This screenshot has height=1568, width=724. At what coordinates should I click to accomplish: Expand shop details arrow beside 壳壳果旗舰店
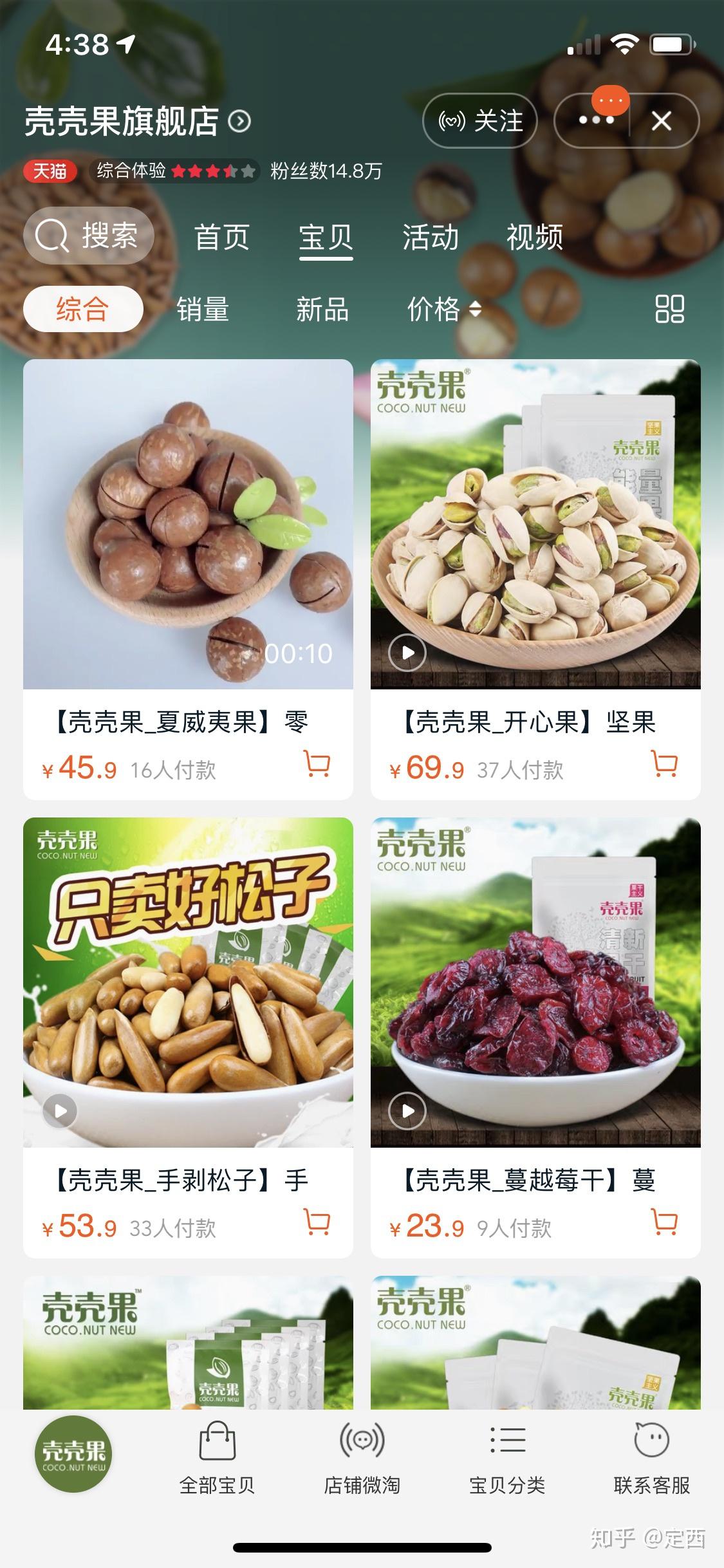240,121
